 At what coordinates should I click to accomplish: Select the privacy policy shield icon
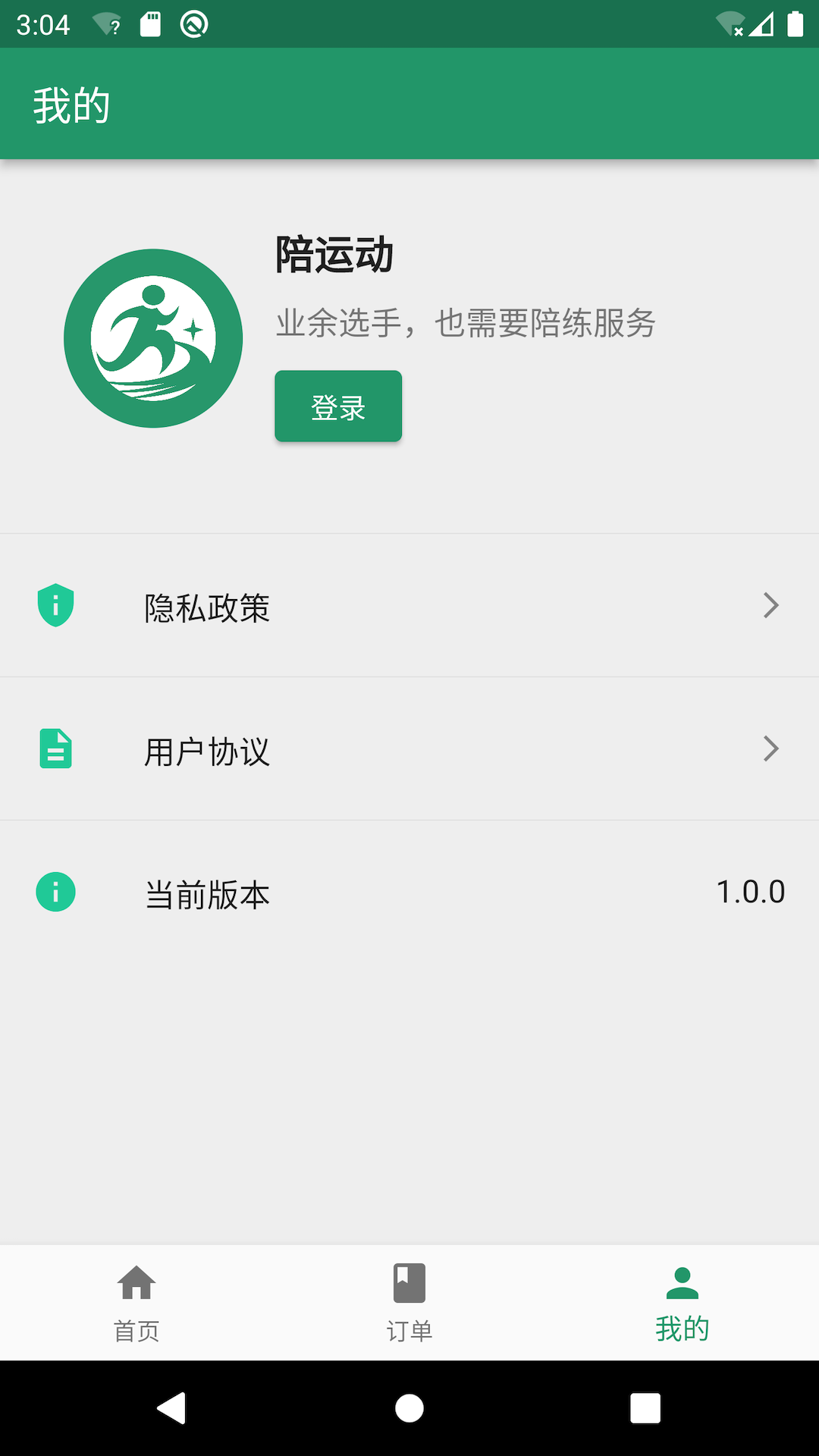pos(55,605)
